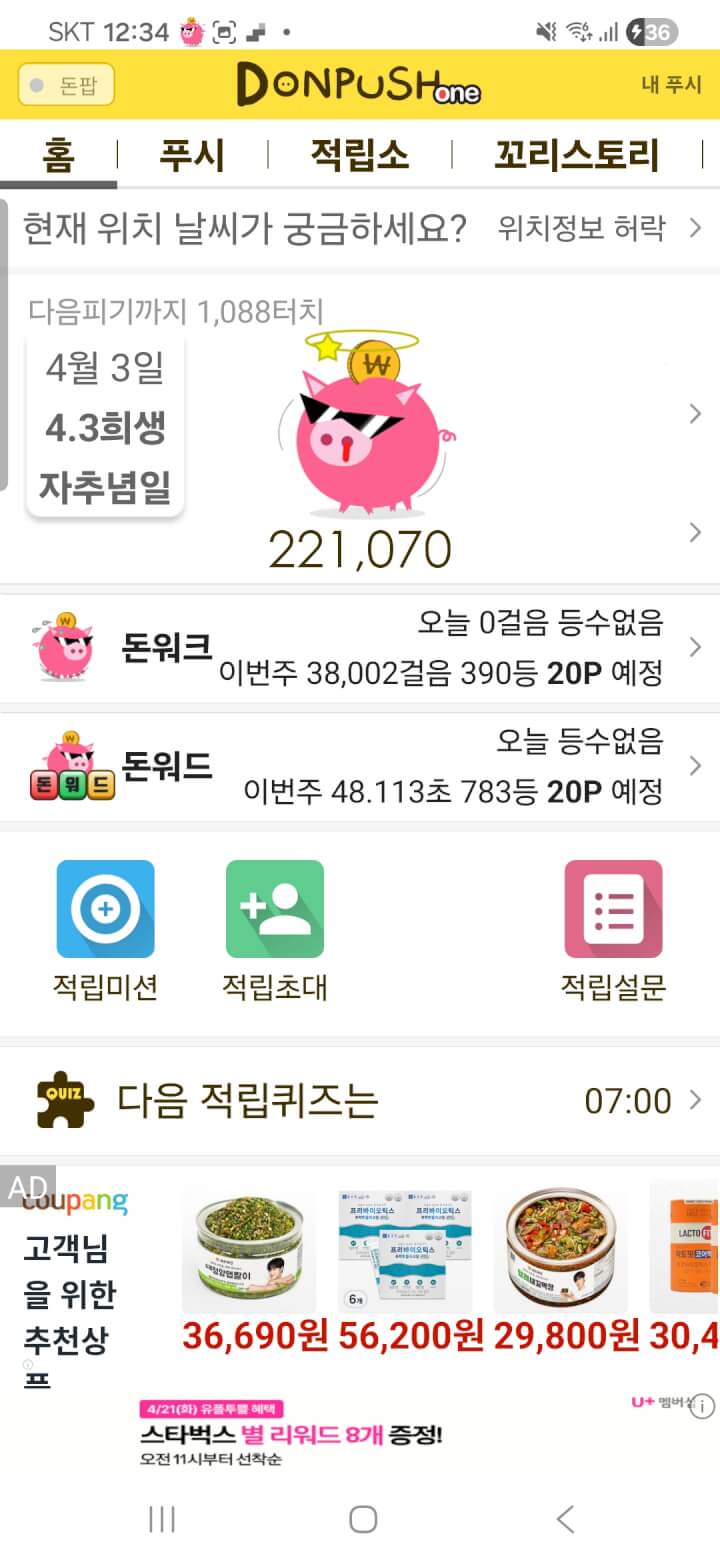Tap the 돈팝 button in the header
The width and height of the screenshot is (720, 1560).
pyautogui.click(x=66, y=85)
